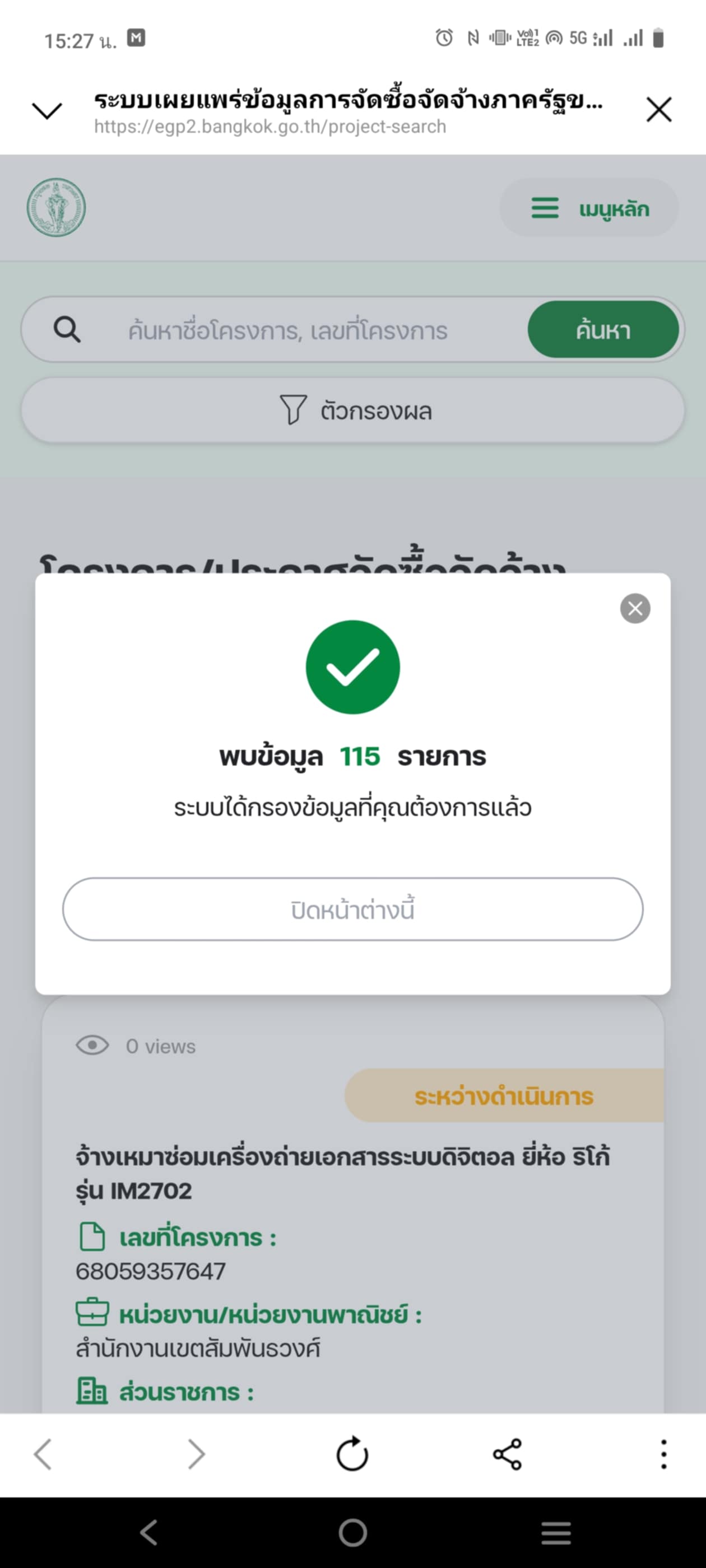
Task: Tap the ปิดหน้าต่างนี้ button
Action: pyautogui.click(x=352, y=909)
